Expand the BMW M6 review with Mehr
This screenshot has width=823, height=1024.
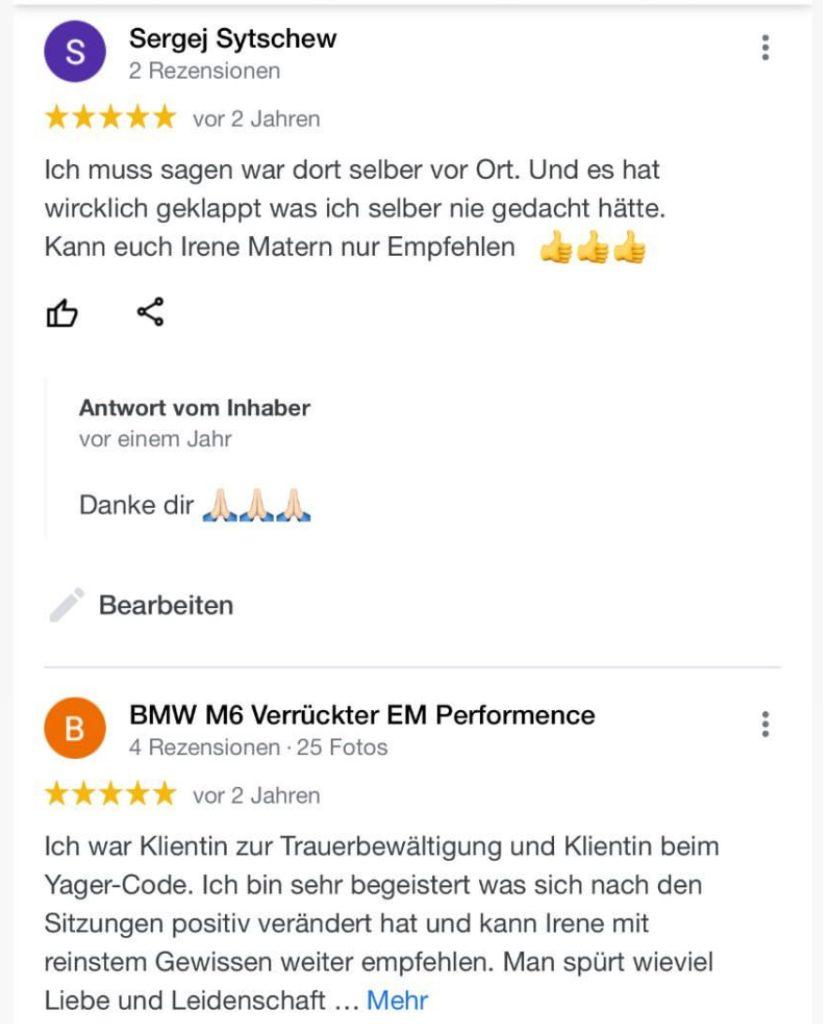(x=397, y=999)
